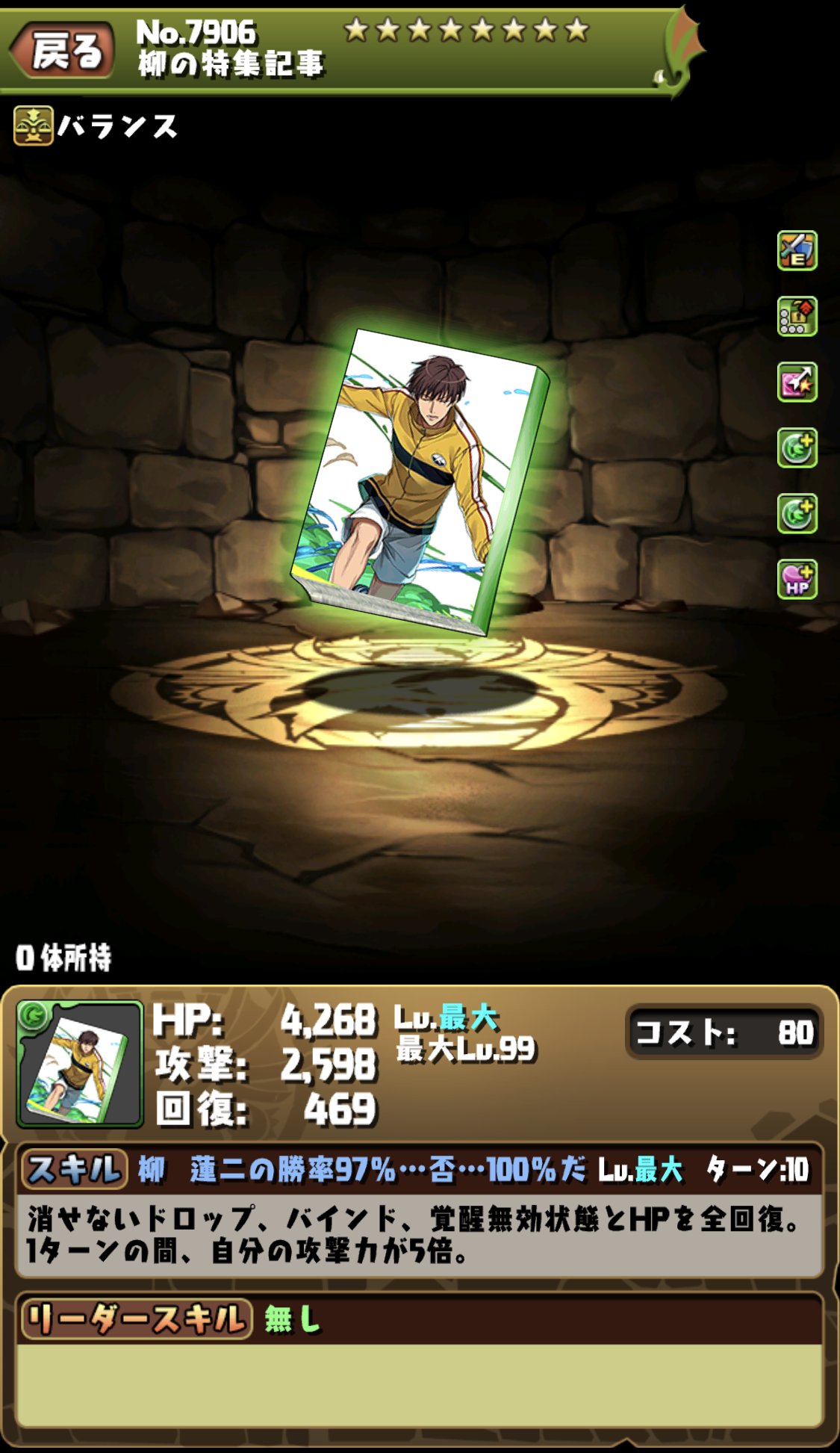Viewport: 840px width, 1453px height.
Task: Tap the 柳の特集記事 card thumbnail portrait
Action: (79, 1064)
